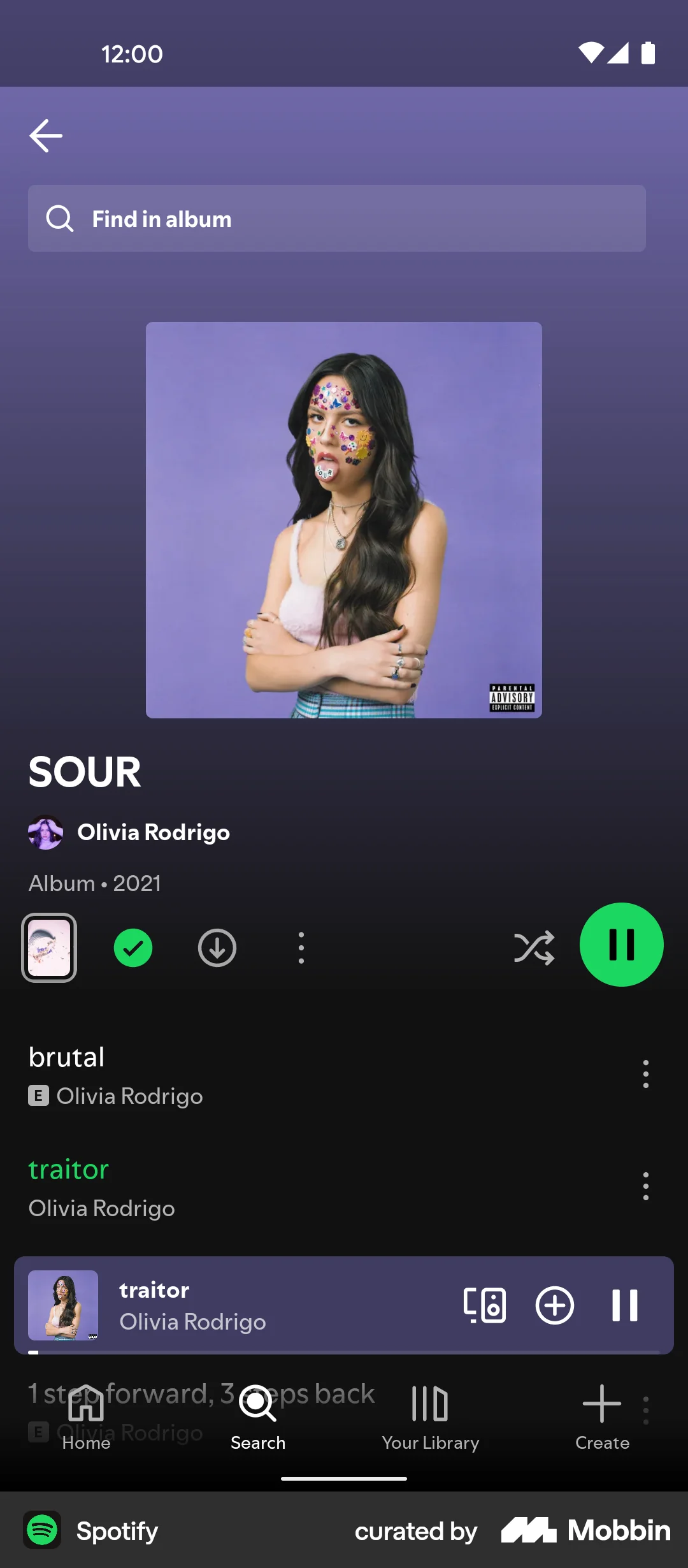Open the album's overflow options menu
Image resolution: width=688 pixels, height=1568 pixels.
point(301,948)
